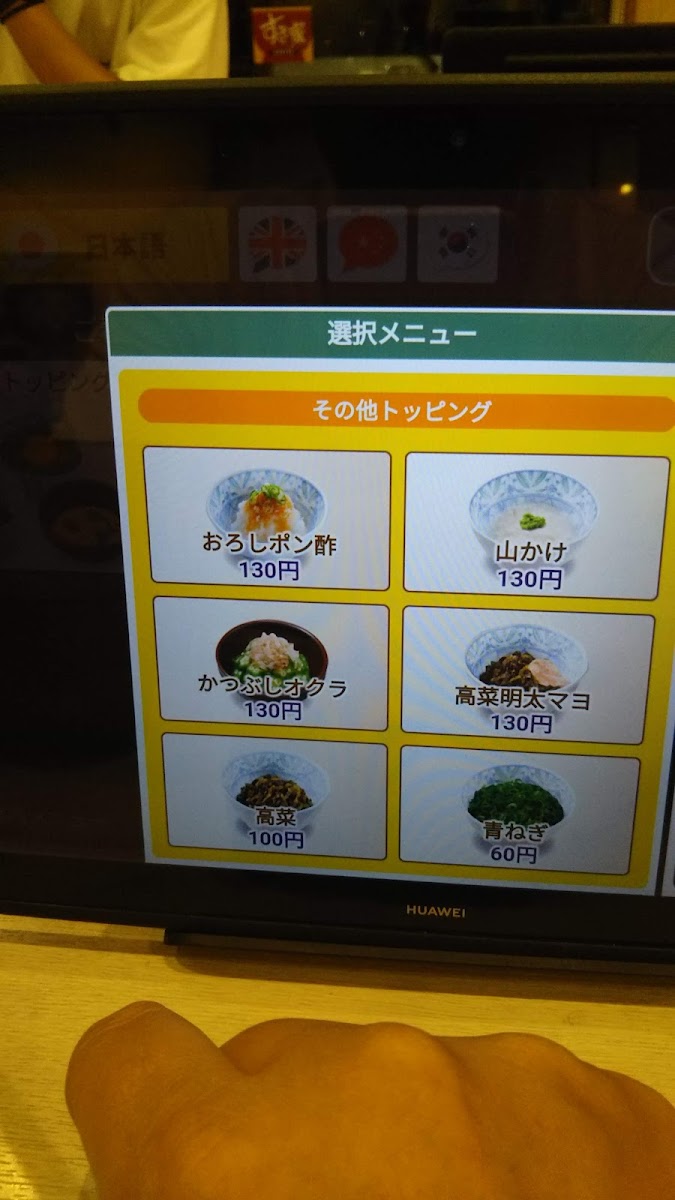The image size is (675, 1200).
Task: Switch language to Korean via Korean flag
Action: tap(458, 244)
